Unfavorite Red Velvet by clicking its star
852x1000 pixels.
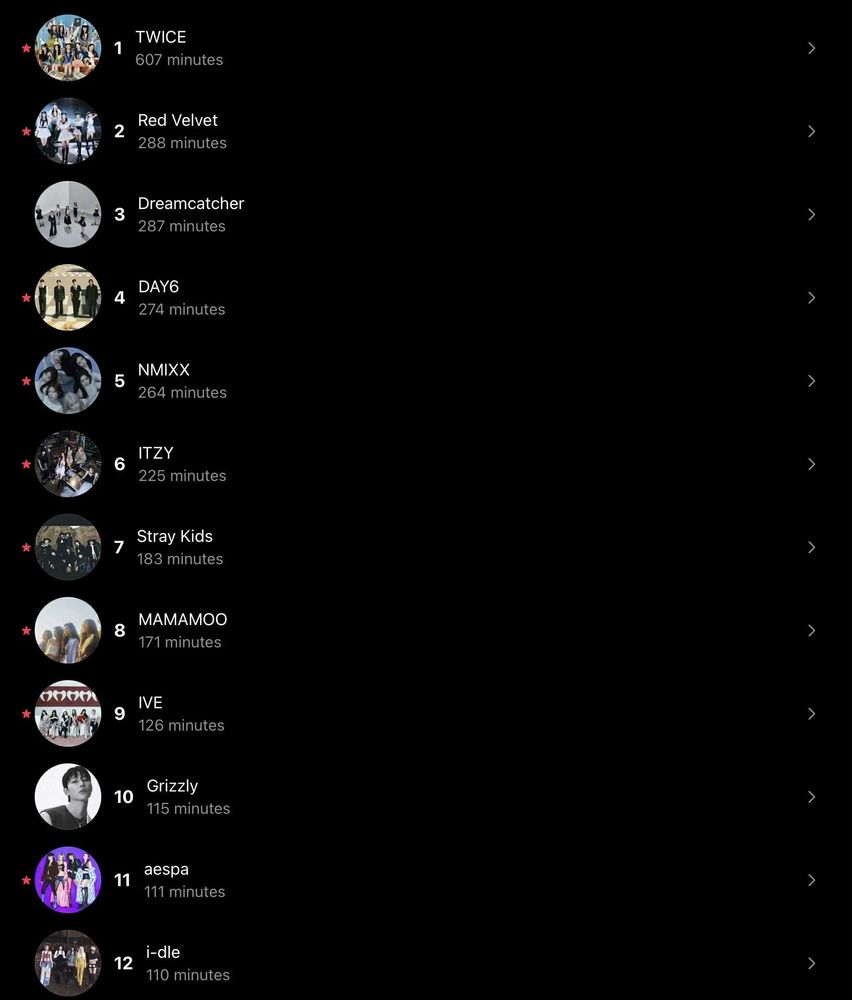(24, 130)
